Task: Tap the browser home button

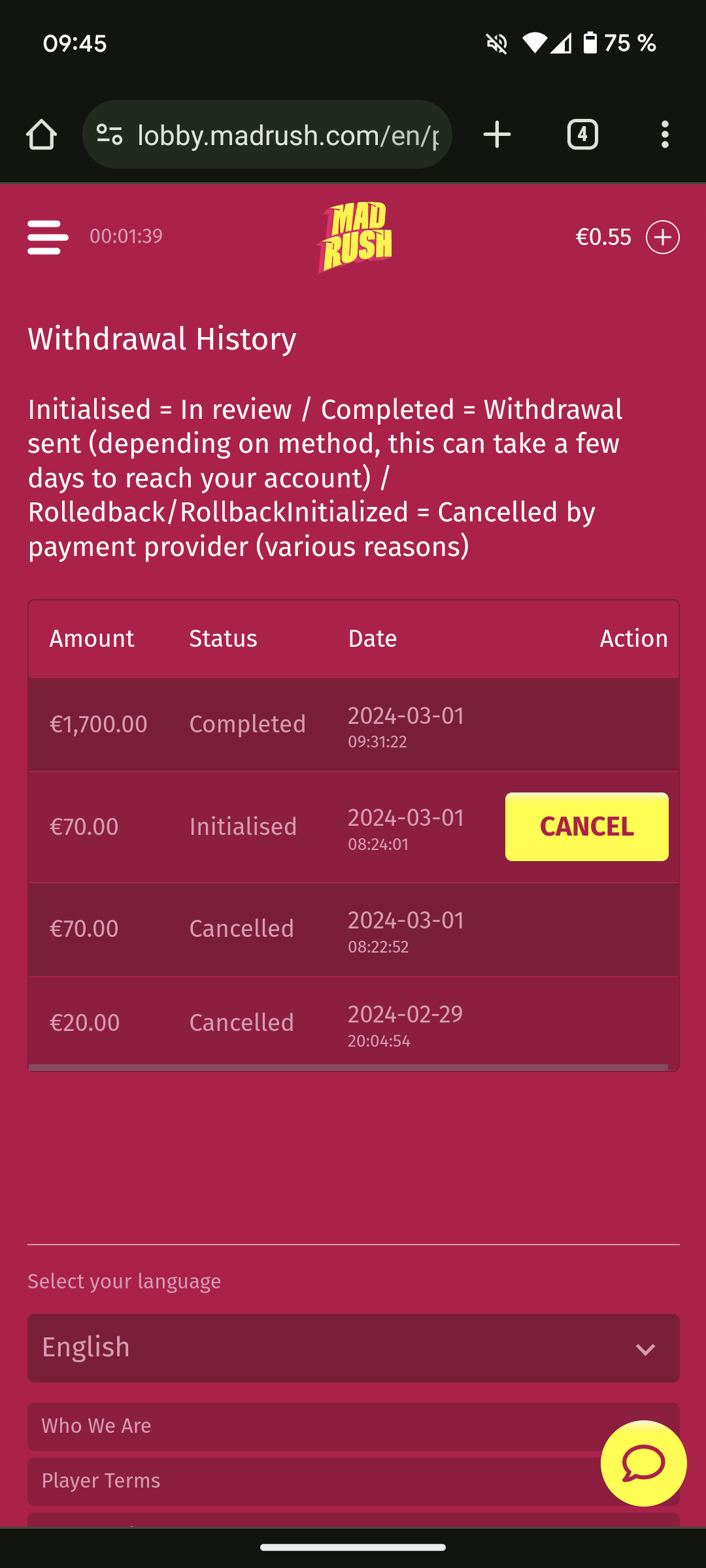Action: [41, 135]
